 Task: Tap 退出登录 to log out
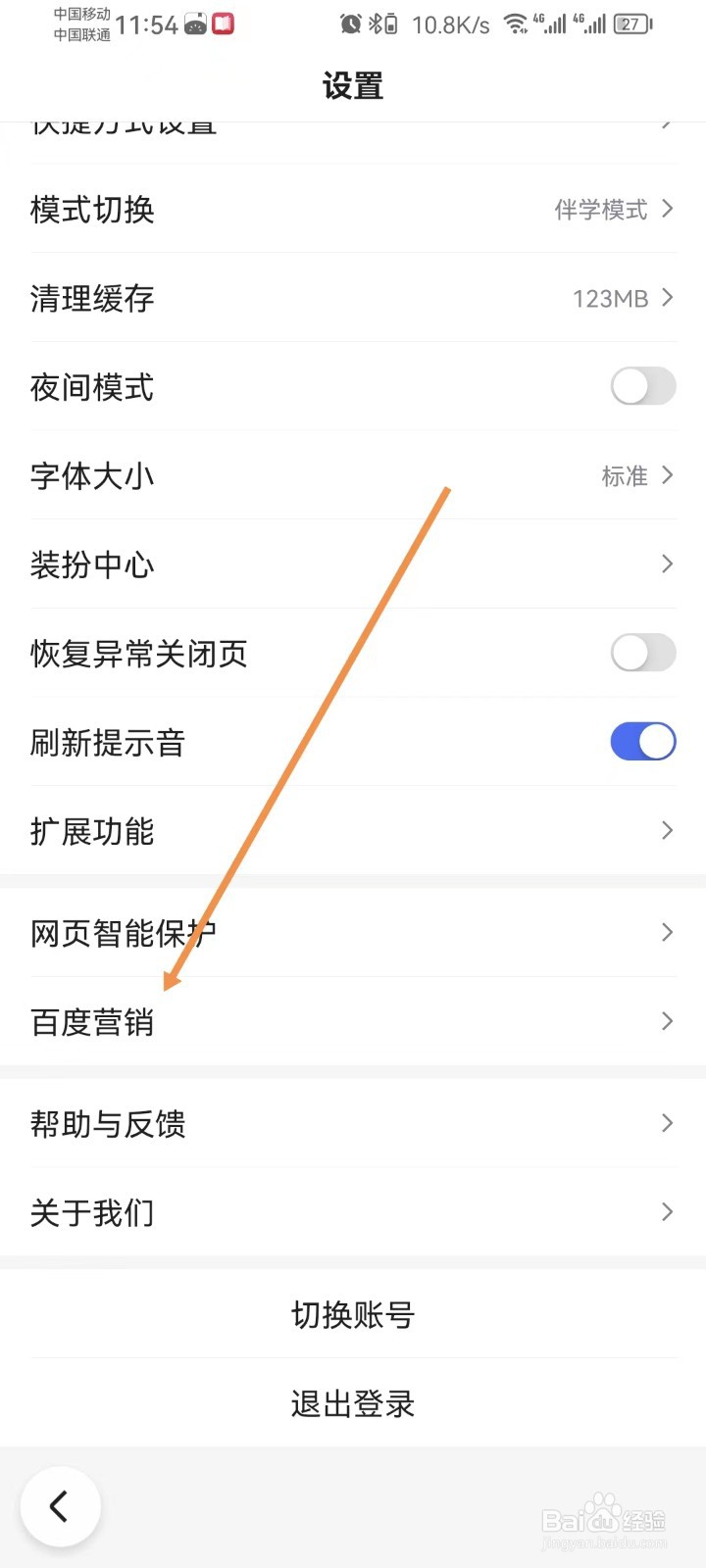(x=353, y=1403)
